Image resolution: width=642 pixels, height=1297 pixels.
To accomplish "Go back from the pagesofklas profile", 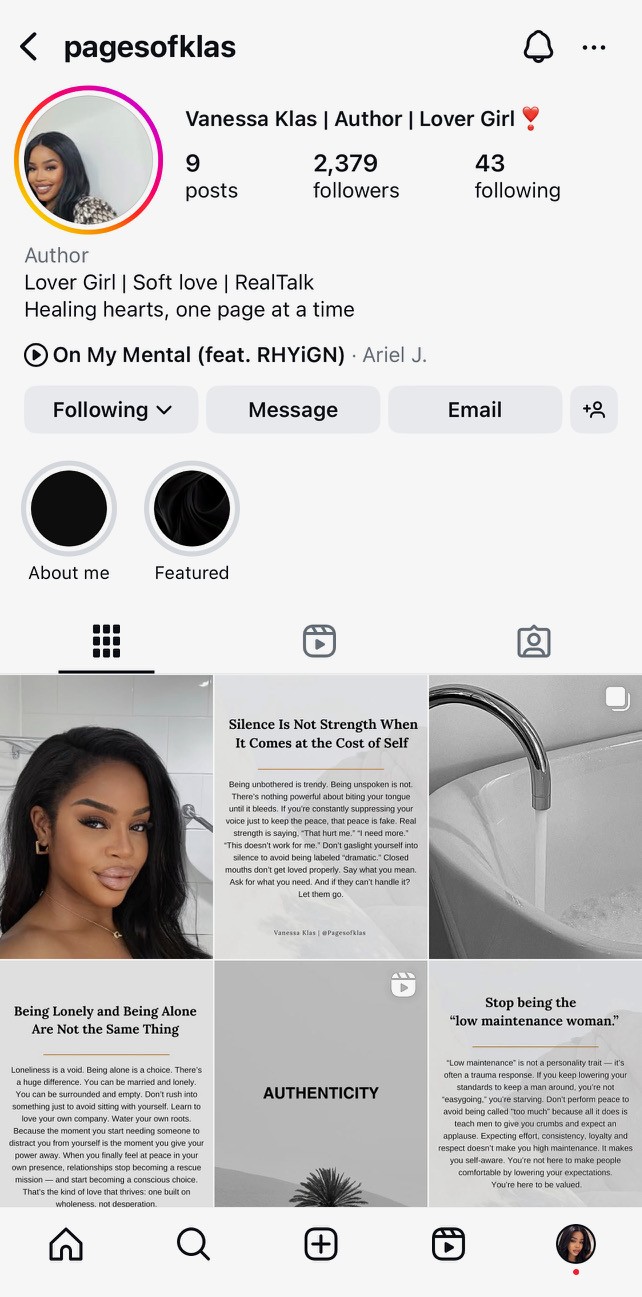I will (x=29, y=47).
